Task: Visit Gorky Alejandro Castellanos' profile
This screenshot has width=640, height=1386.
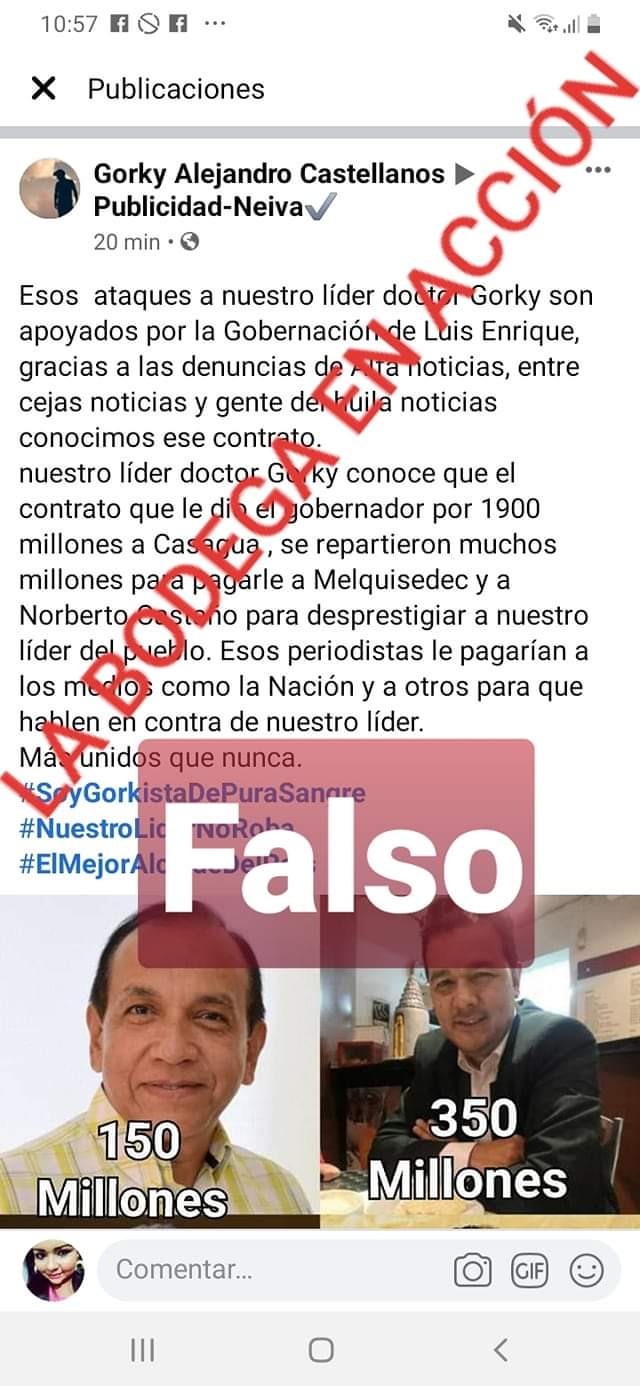Action: 268,174
